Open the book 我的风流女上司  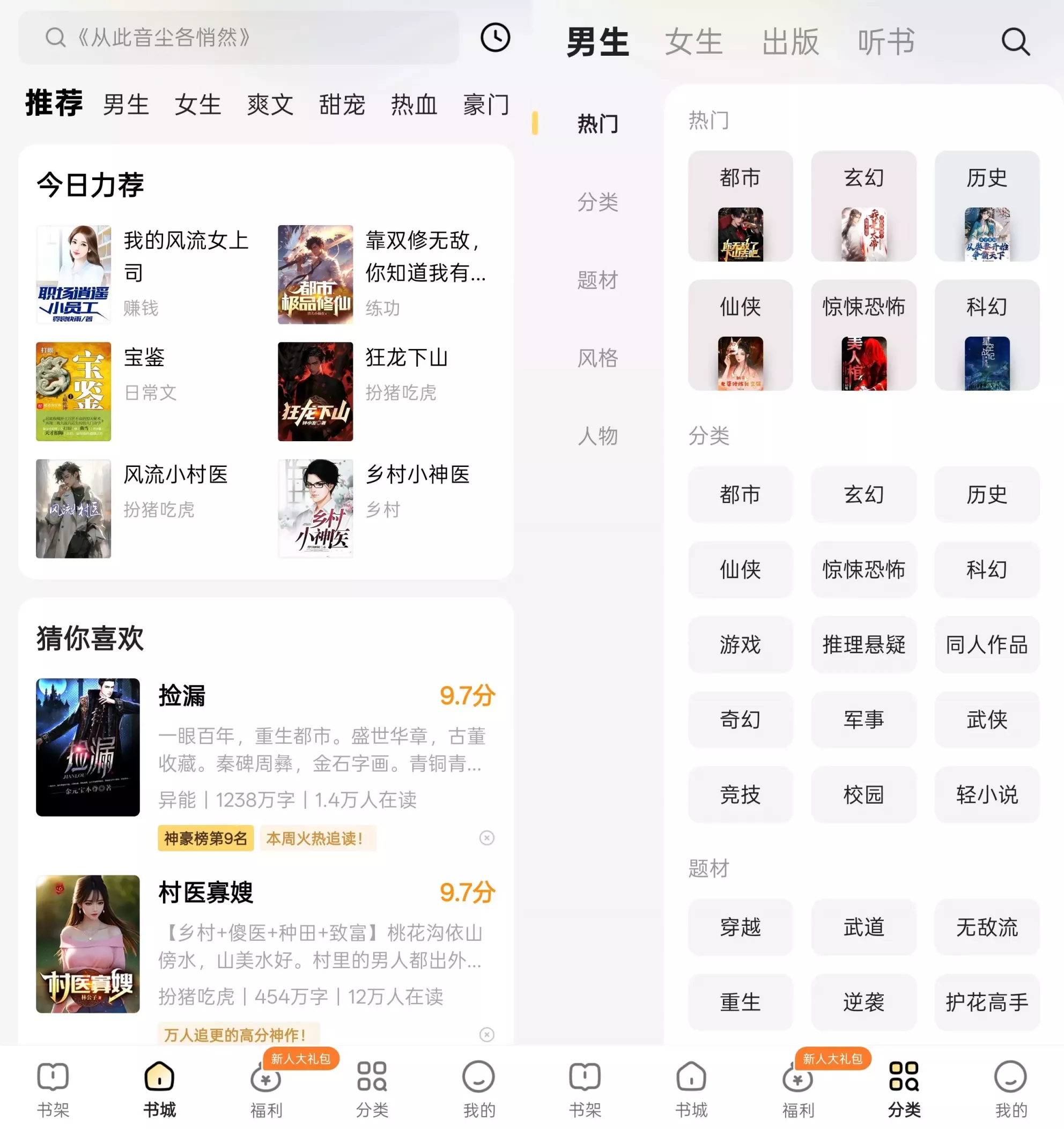[147, 274]
